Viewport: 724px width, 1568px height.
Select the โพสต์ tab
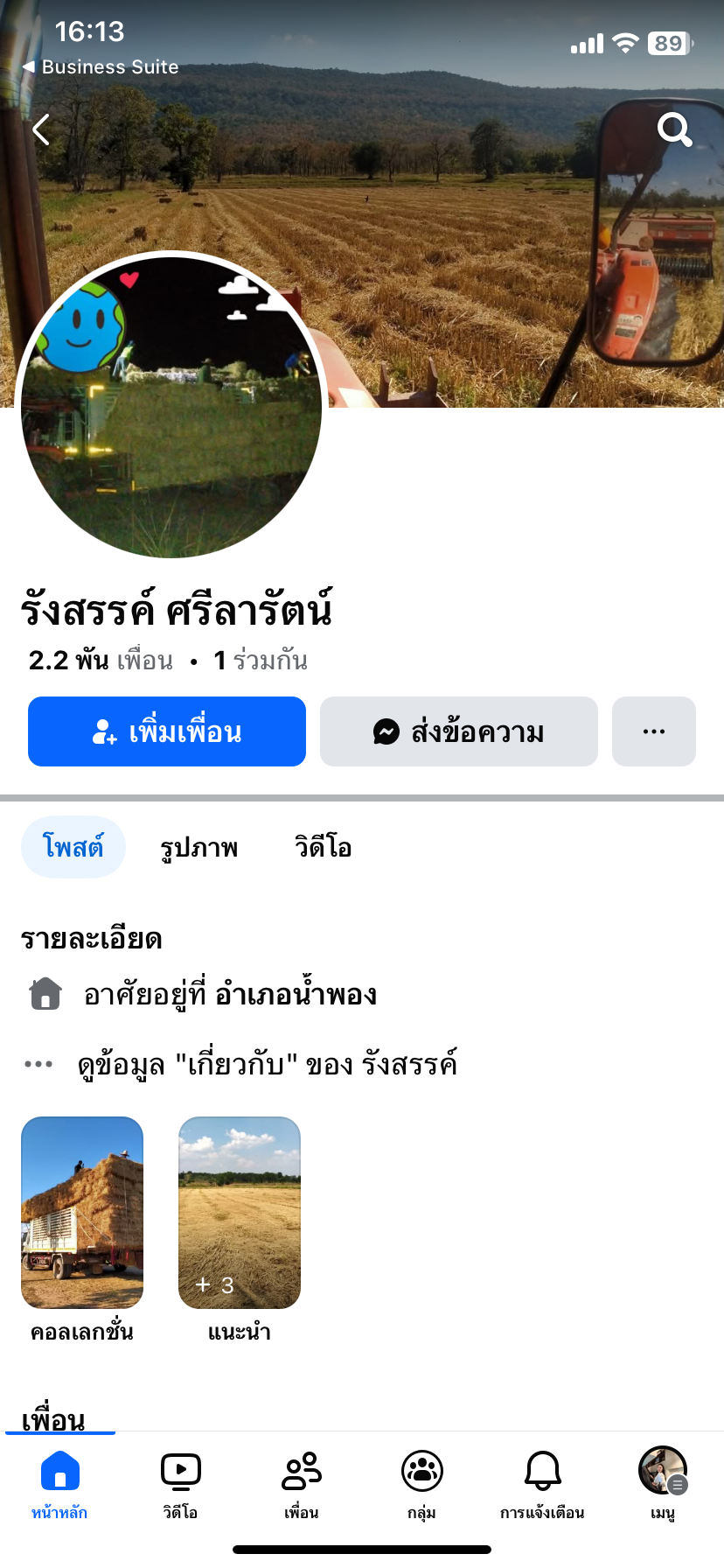(73, 847)
